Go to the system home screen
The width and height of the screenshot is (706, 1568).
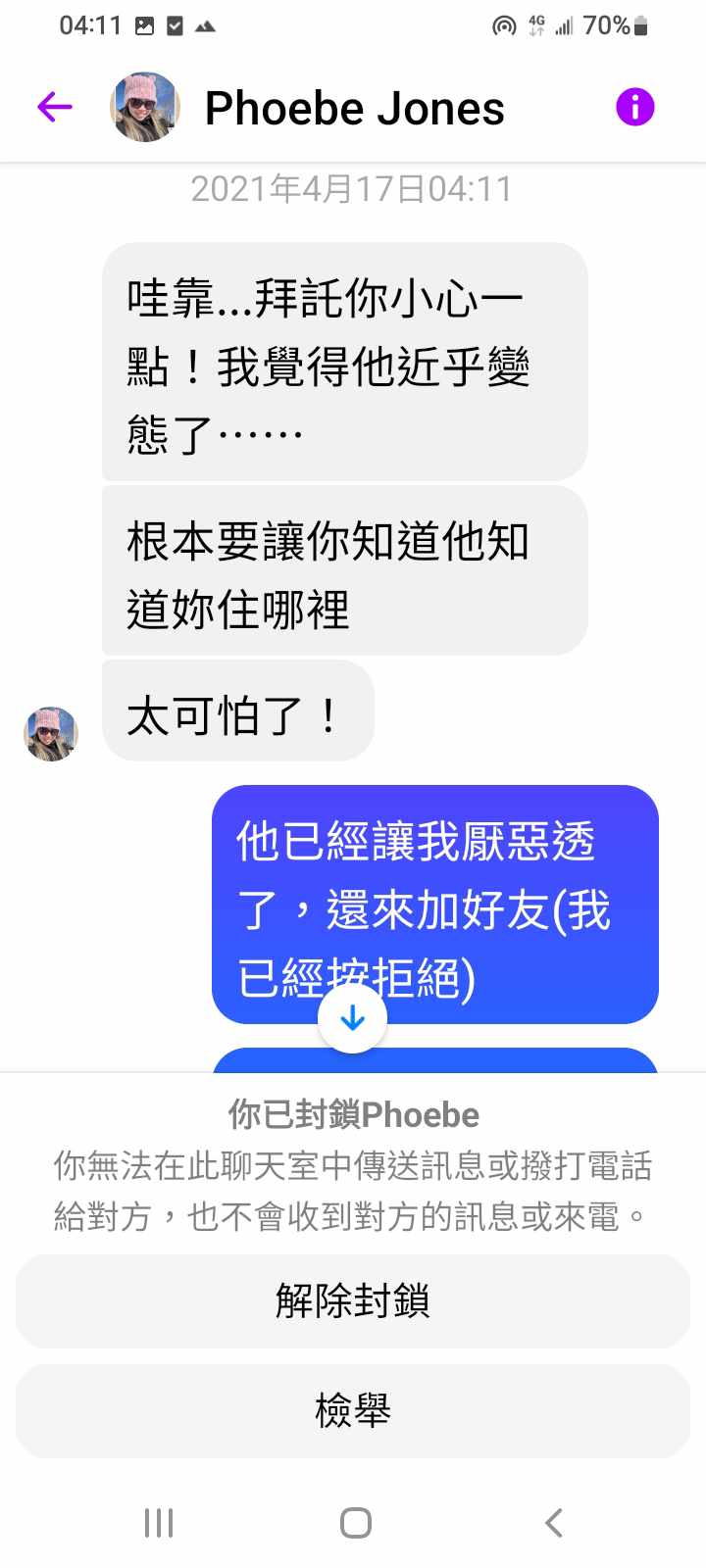coord(355,1523)
